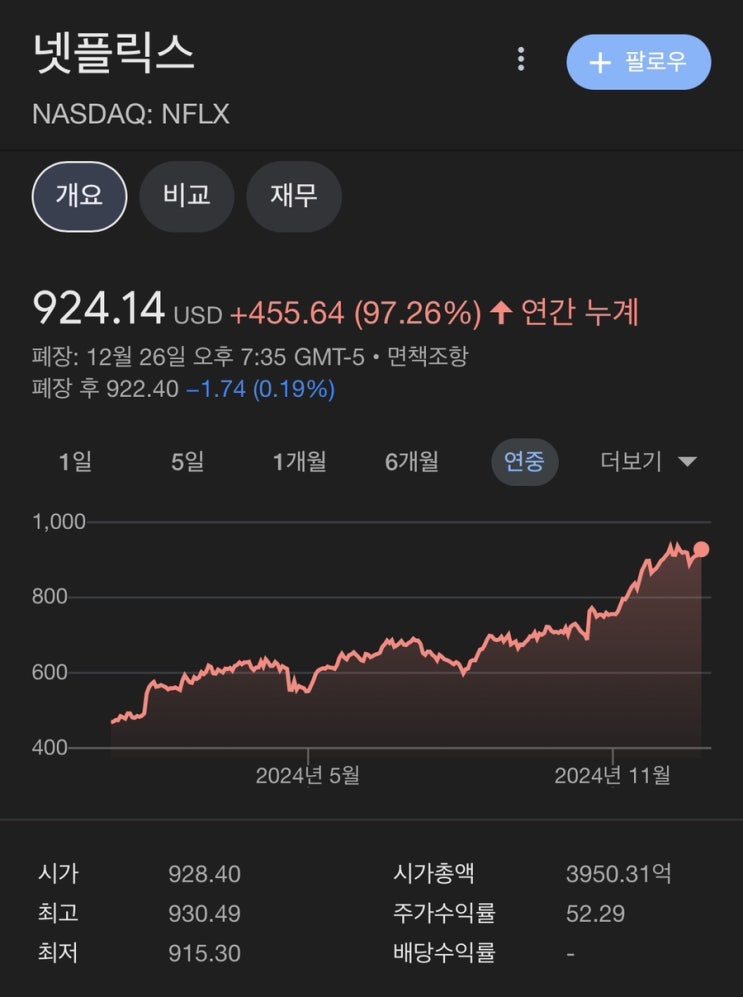Open the 면책조항 disclaimer link

pos(426,356)
